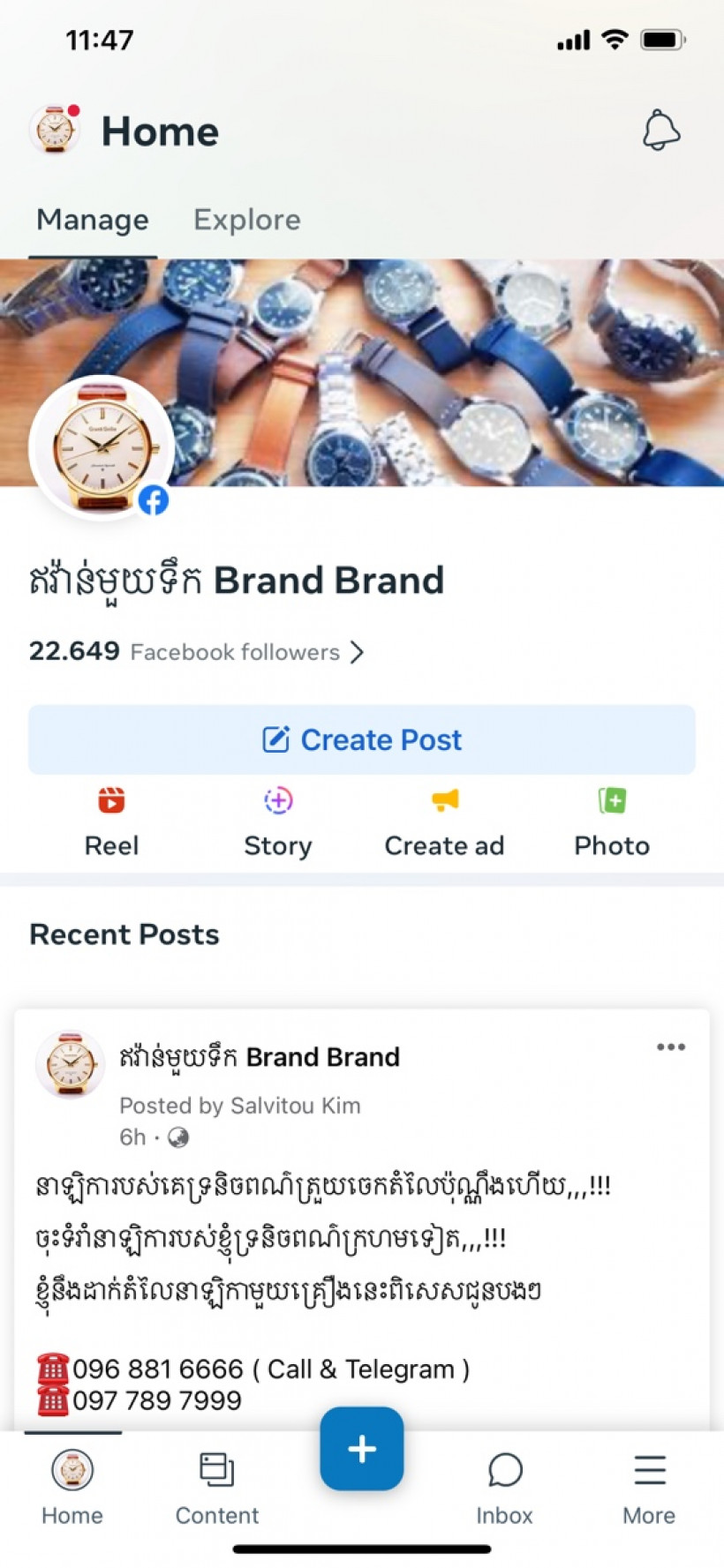
Task: Open the Reel creation tool
Action: coord(111,819)
